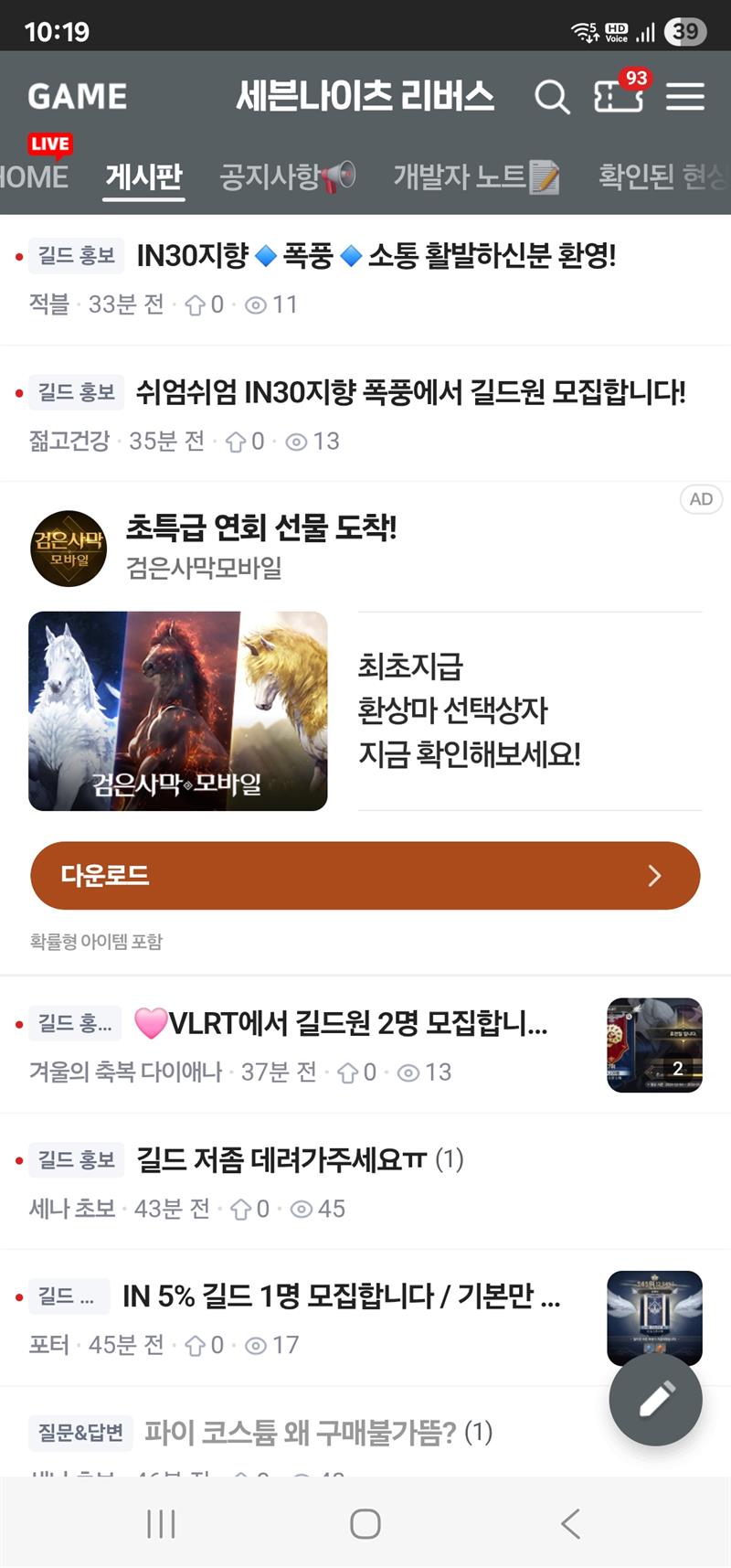
Task: Open the coupon ticket icon with badge 93
Action: click(x=619, y=95)
